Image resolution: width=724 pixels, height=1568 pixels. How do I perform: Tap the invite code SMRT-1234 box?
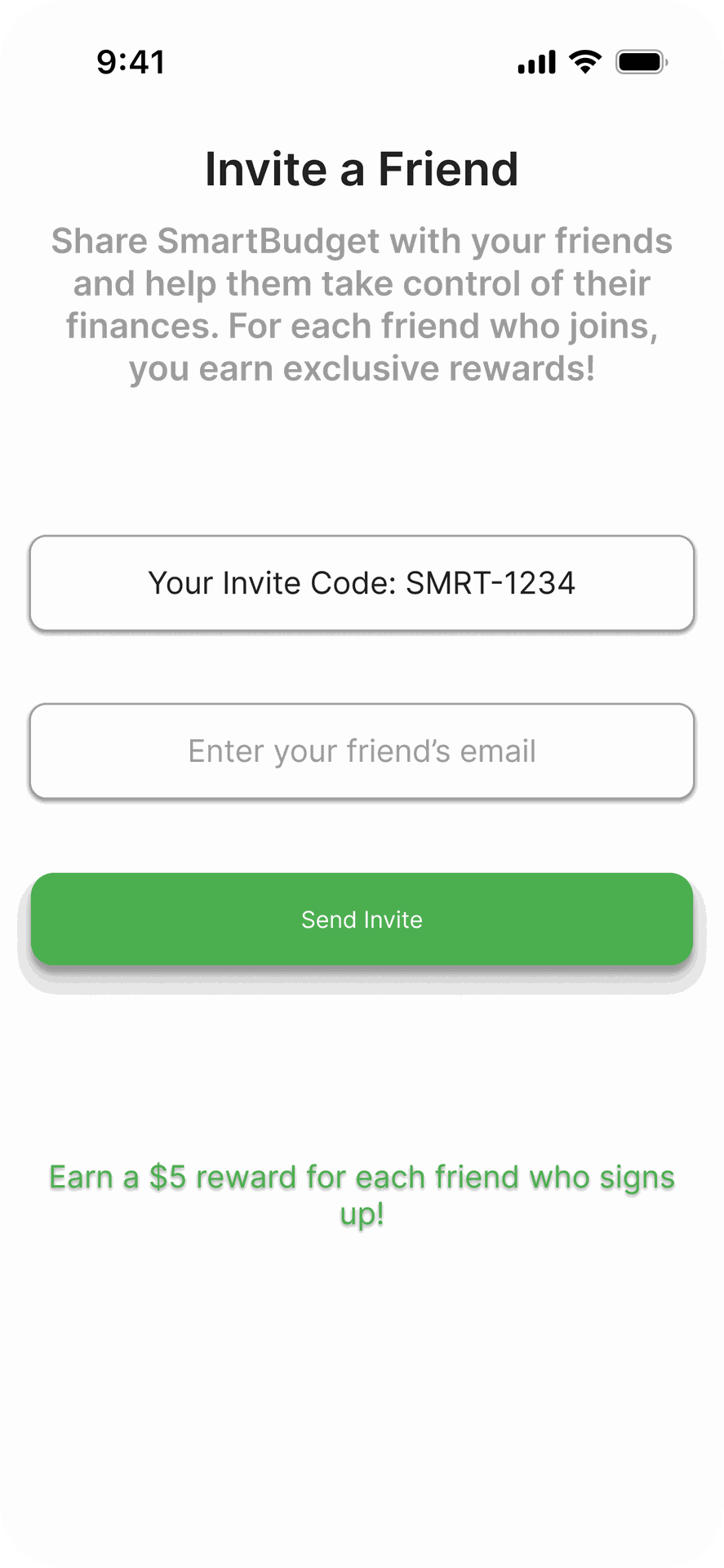click(x=362, y=583)
